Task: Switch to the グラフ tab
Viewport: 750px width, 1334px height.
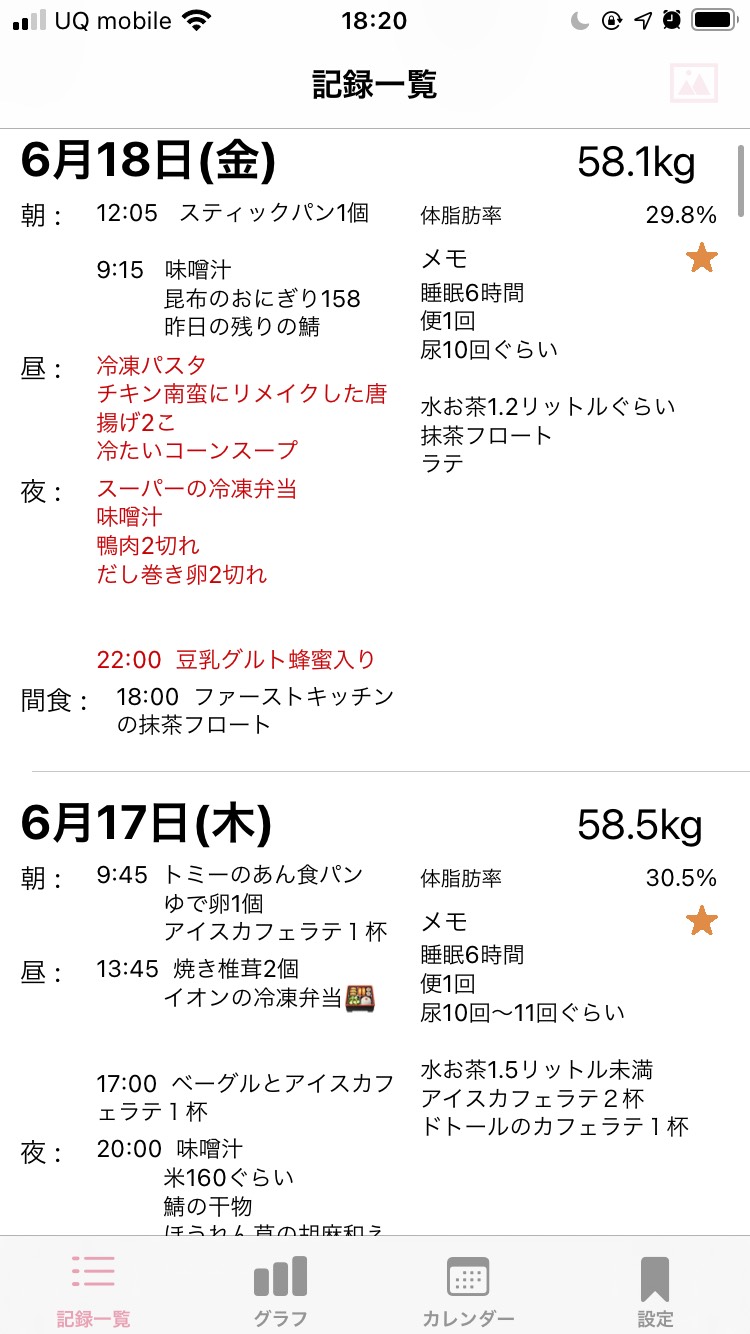Action: click(280, 1291)
